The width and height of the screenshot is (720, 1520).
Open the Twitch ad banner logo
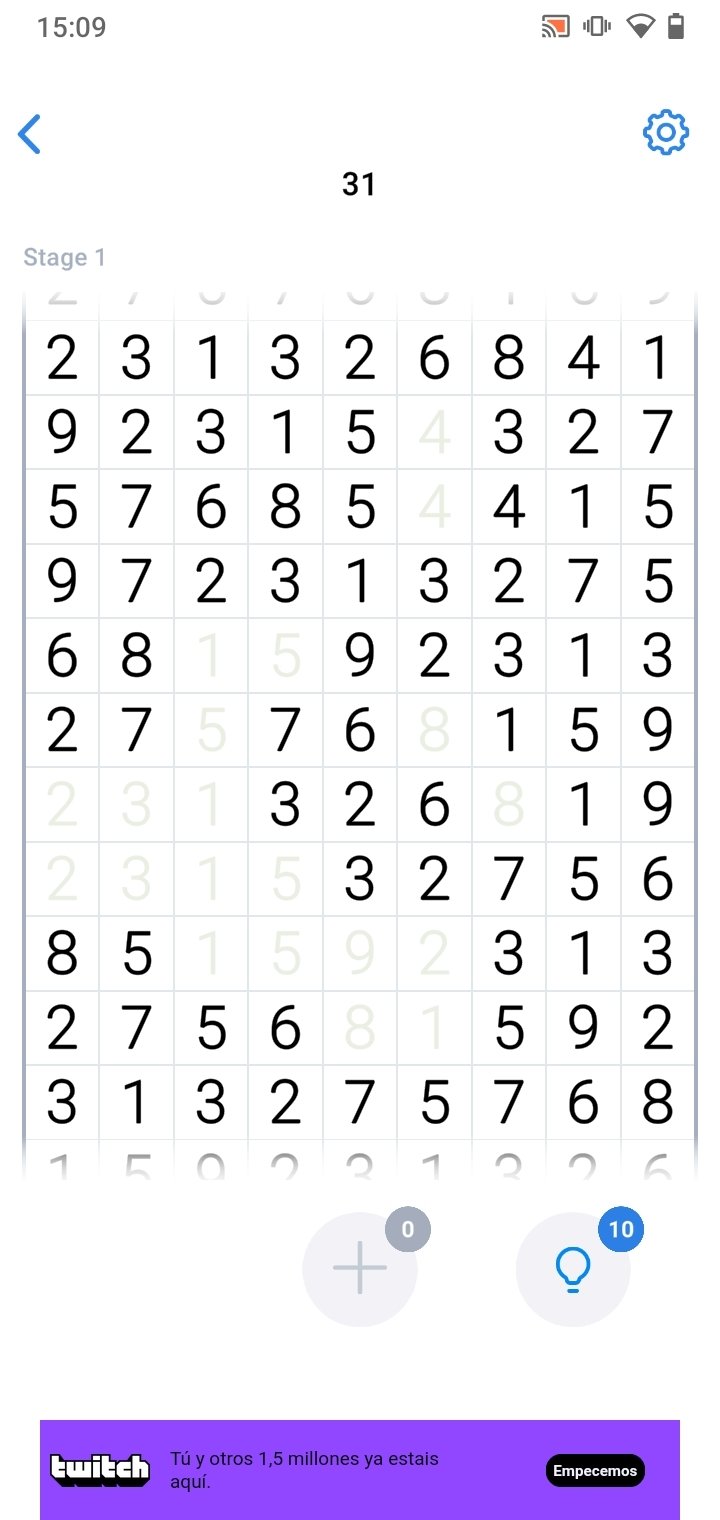point(100,1469)
